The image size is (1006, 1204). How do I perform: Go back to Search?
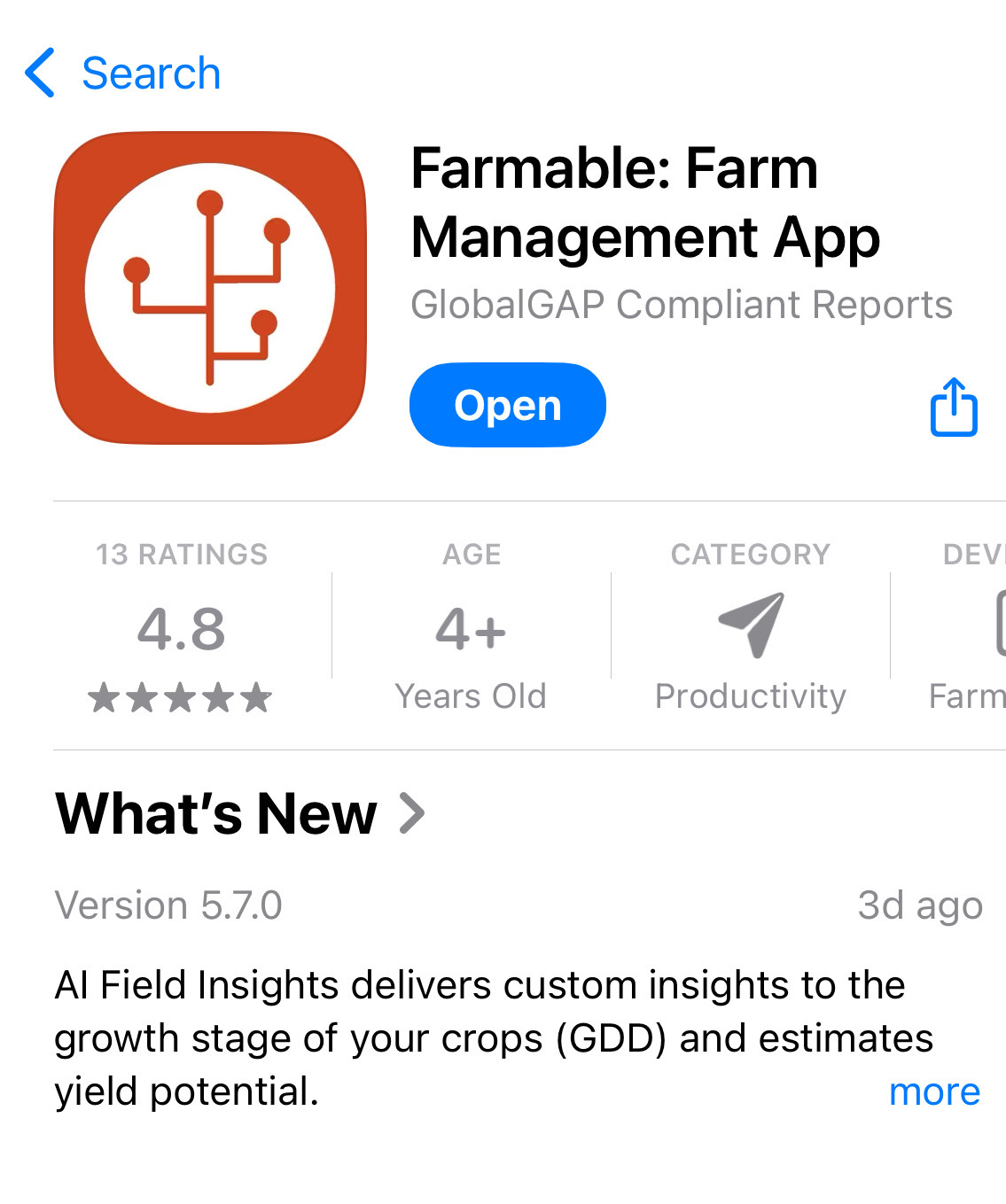click(x=123, y=74)
